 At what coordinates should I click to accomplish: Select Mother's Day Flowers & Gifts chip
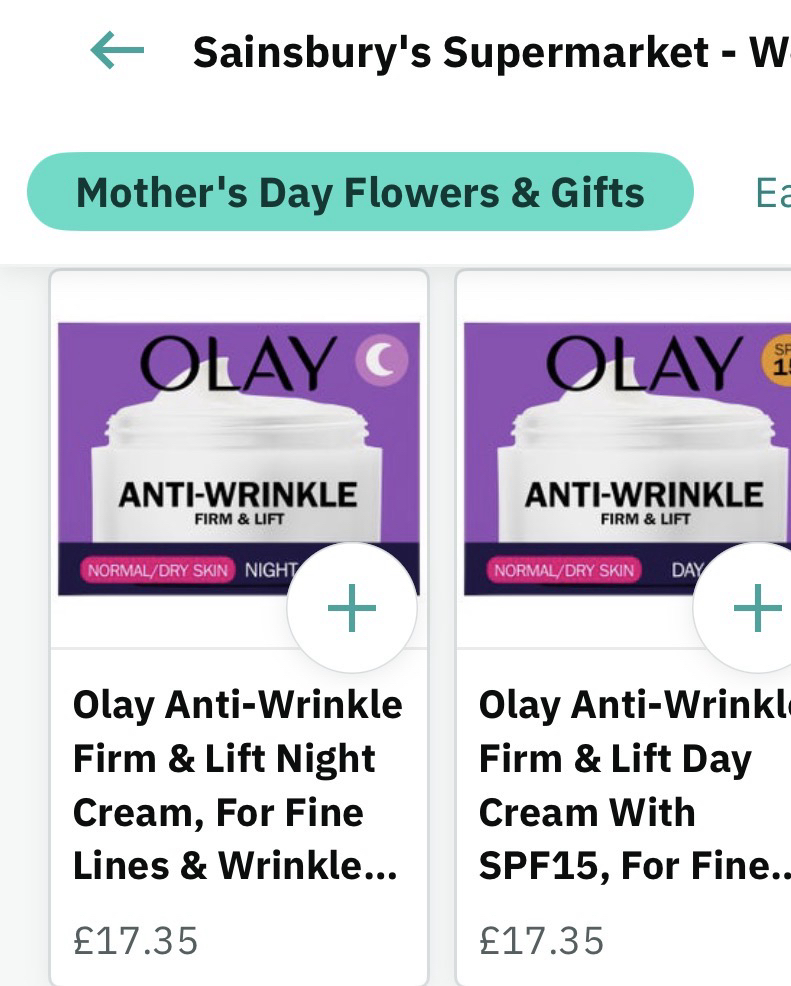[360, 192]
